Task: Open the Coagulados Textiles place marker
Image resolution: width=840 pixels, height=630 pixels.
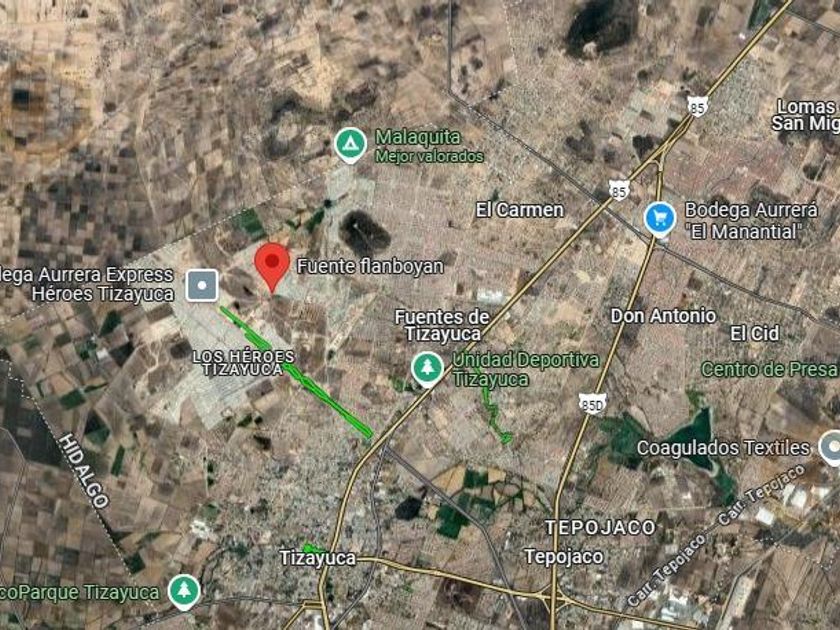Action: pyautogui.click(x=832, y=447)
